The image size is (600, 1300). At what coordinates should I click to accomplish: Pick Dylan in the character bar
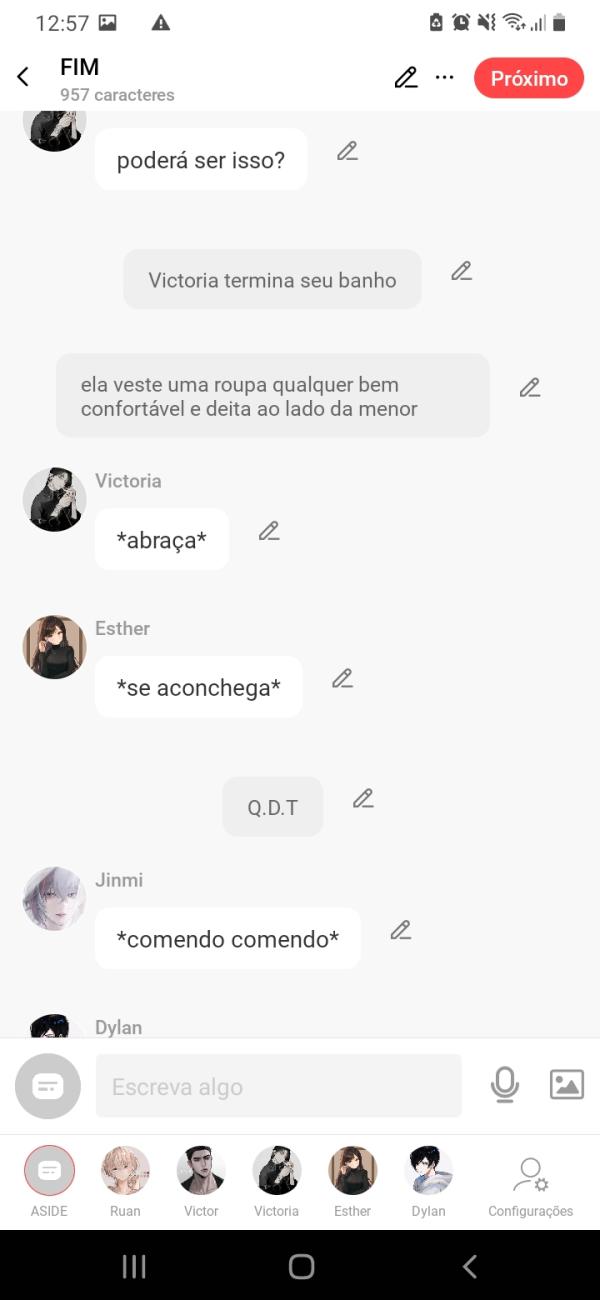pos(428,1171)
